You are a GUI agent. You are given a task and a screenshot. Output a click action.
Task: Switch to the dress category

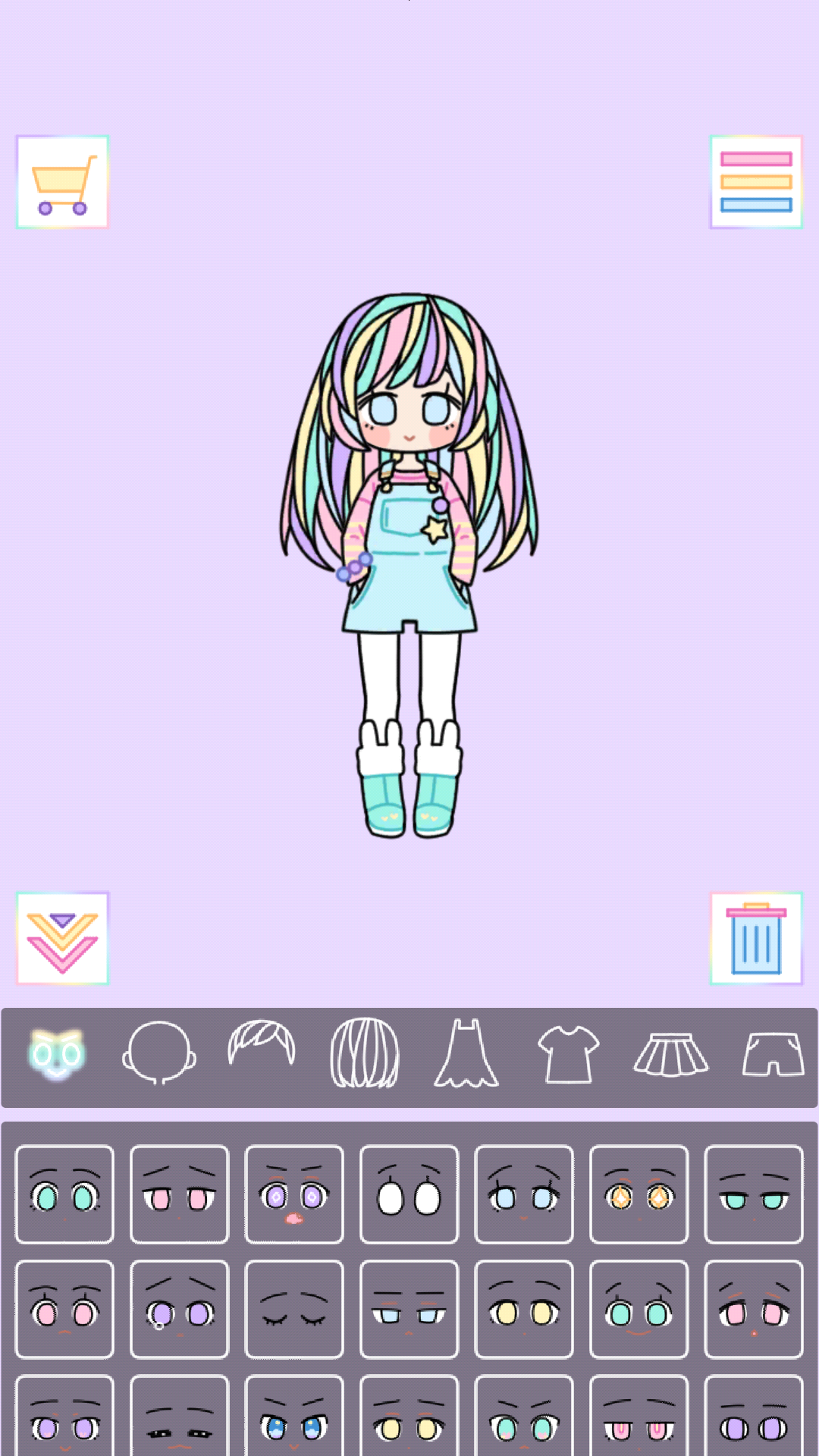[466, 1053]
